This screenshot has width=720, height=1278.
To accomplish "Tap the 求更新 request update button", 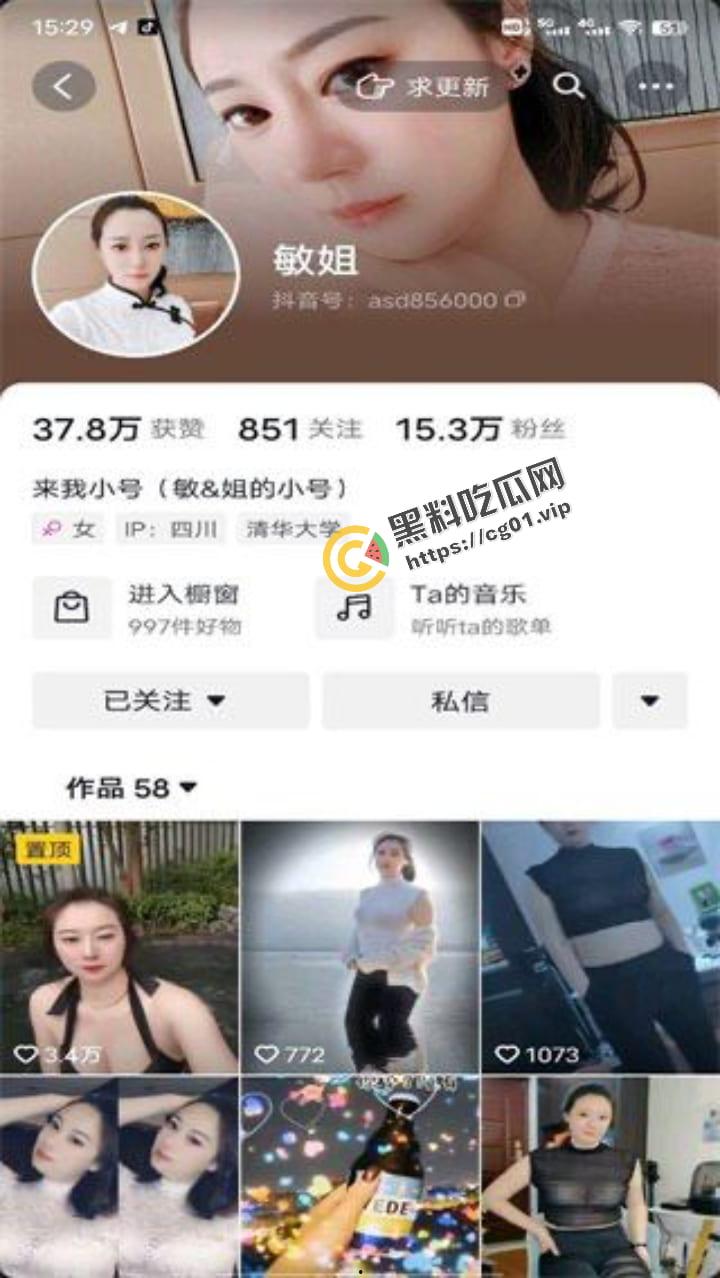I will tap(424, 86).
